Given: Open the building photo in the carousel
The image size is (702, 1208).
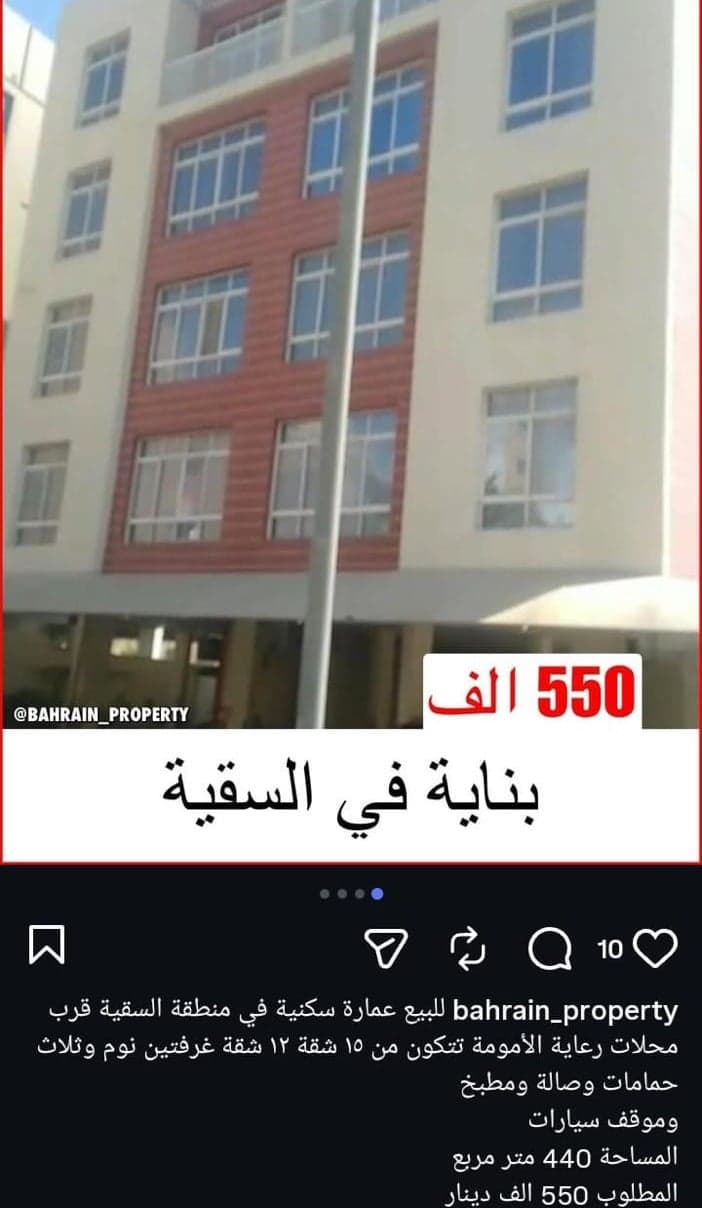Looking at the screenshot, I should pos(350,400).
